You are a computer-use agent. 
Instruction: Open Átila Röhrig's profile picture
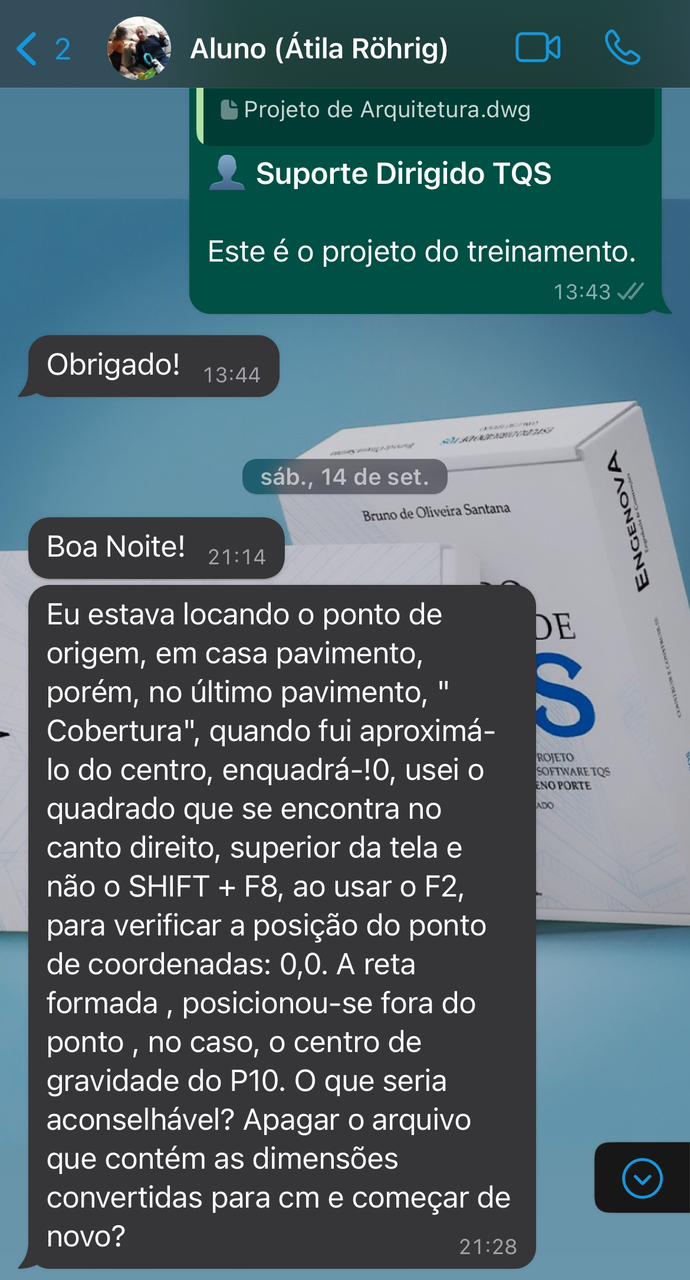click(x=139, y=48)
